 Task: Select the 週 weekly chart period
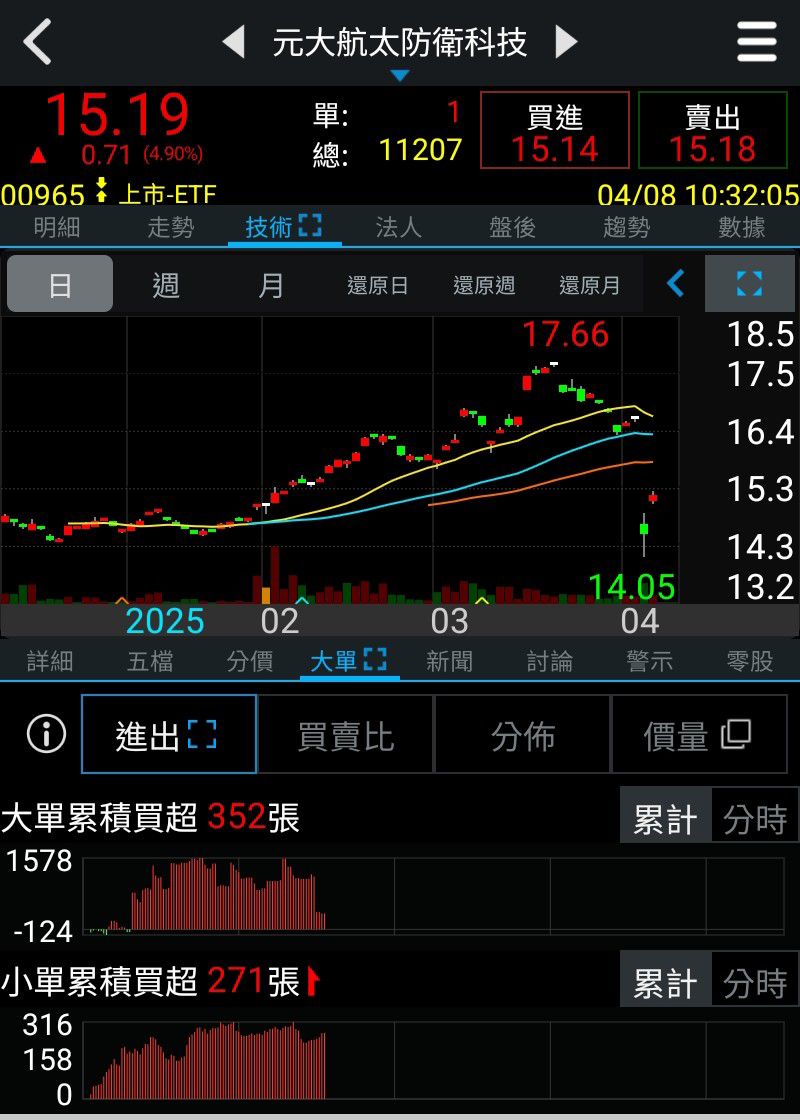pyautogui.click(x=166, y=285)
